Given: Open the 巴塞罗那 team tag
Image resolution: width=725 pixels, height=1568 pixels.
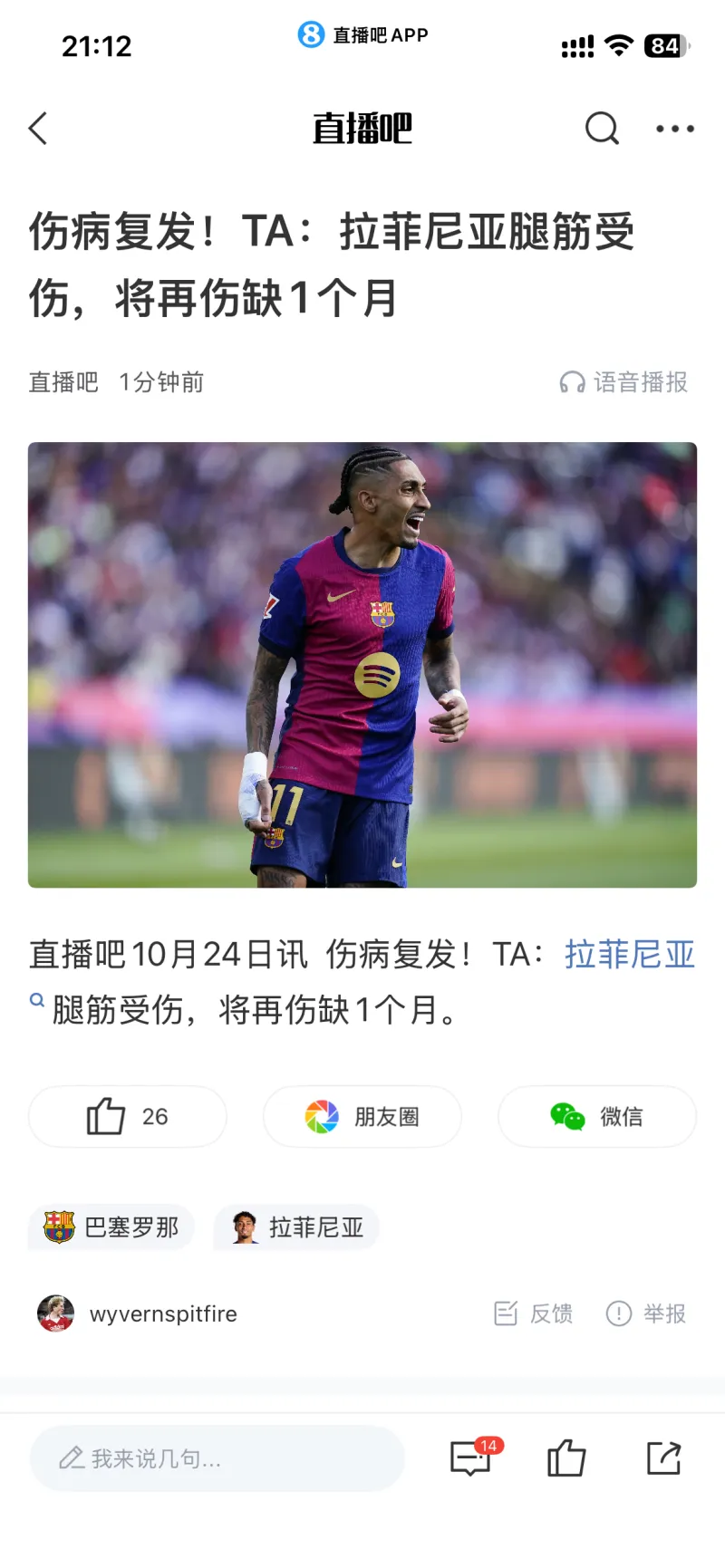Looking at the screenshot, I should (x=111, y=1227).
